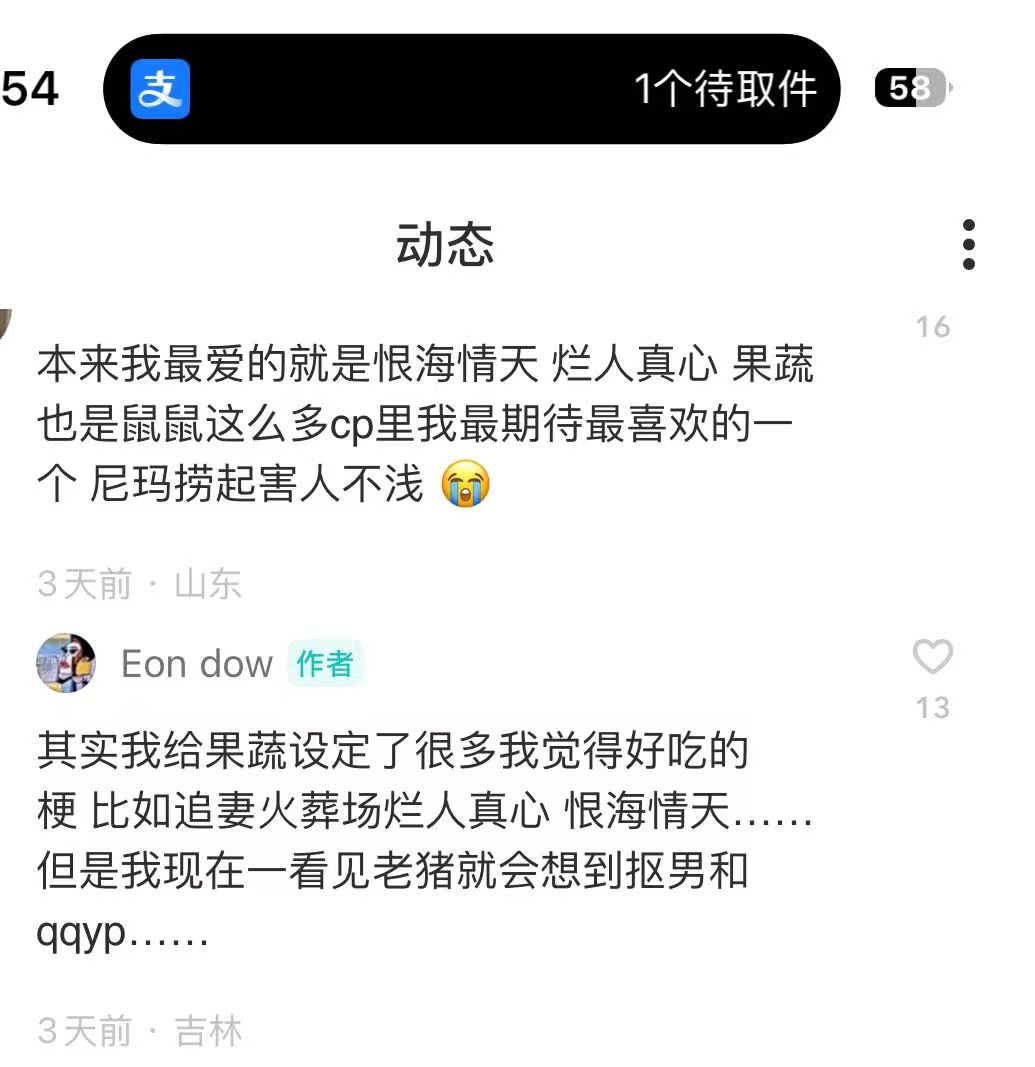Like Eon dow's comment
The image size is (1035, 1067).
(932, 658)
